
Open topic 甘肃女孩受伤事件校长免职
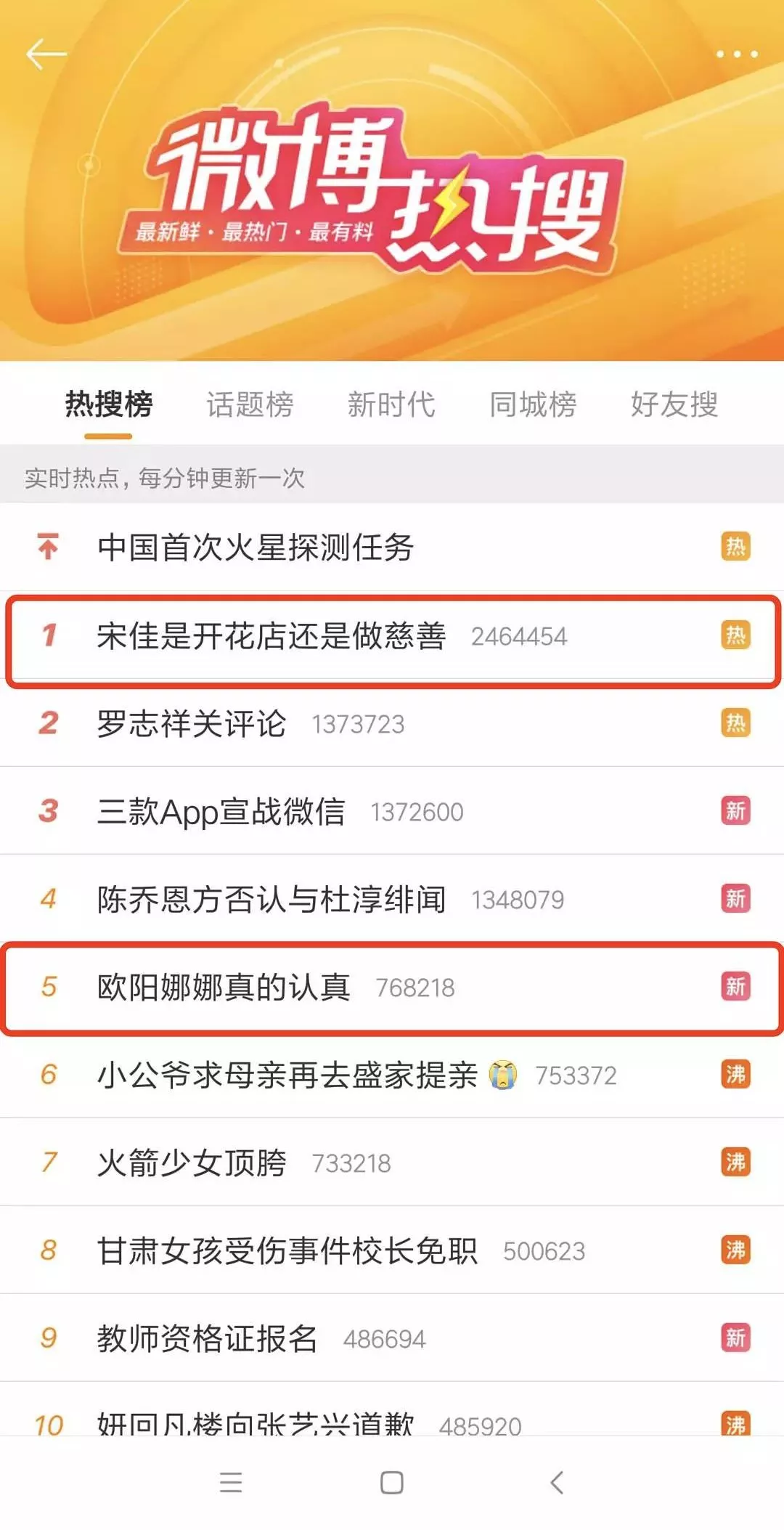[x=287, y=1251]
